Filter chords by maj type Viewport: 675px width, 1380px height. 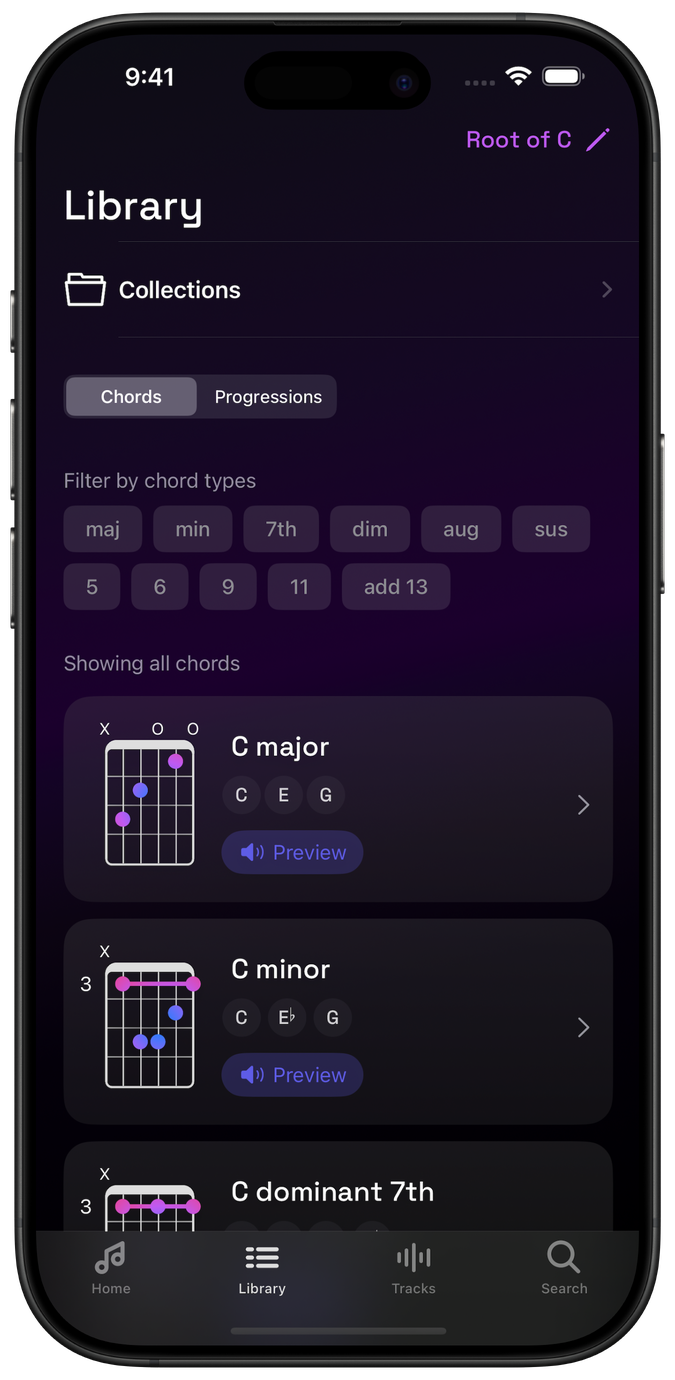(x=103, y=530)
